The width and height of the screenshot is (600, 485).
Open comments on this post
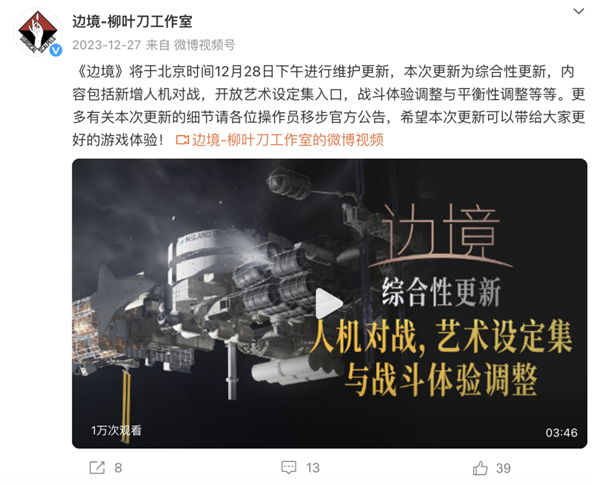(298, 467)
